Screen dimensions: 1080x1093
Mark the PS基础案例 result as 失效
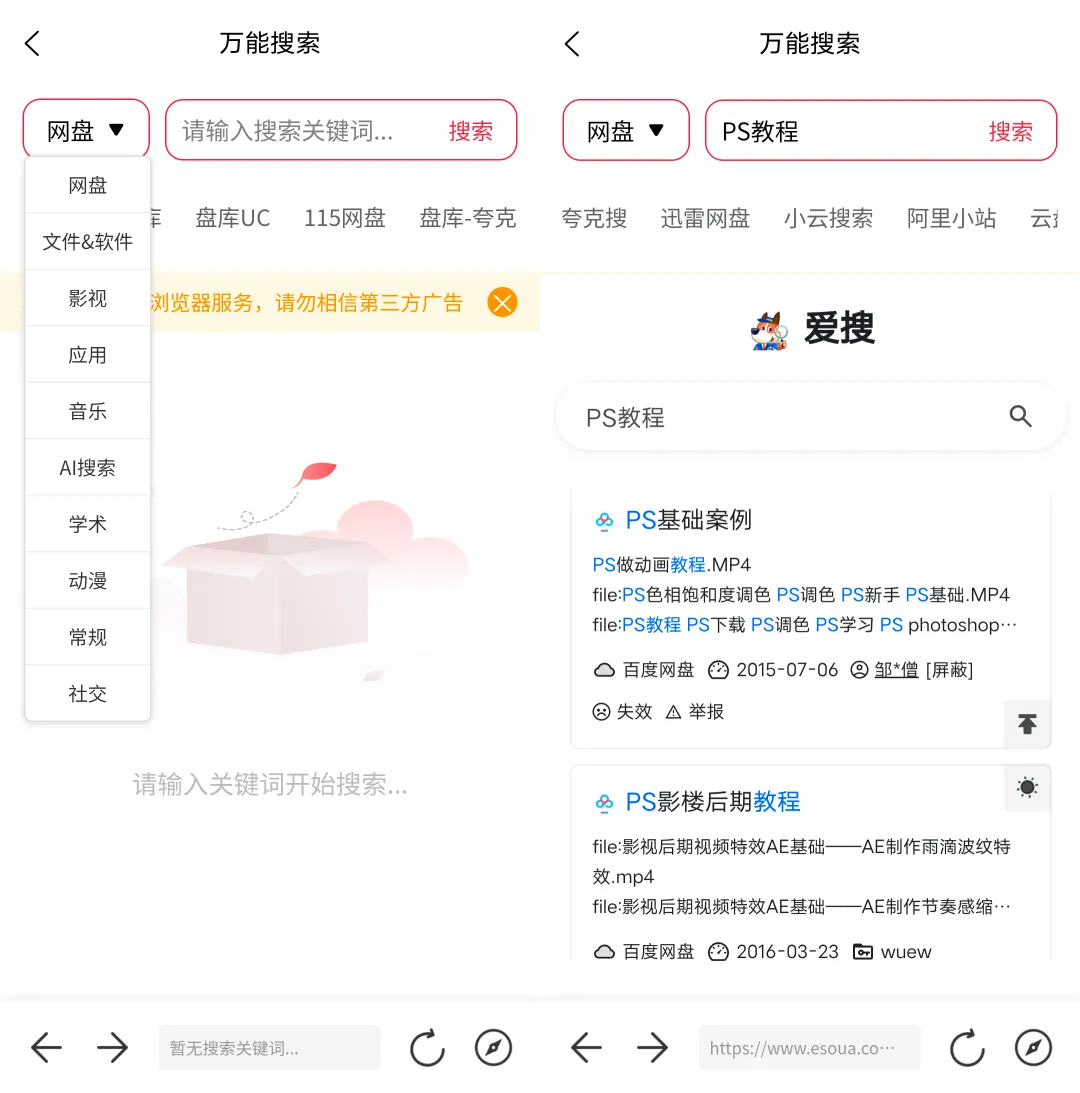pyautogui.click(x=622, y=712)
